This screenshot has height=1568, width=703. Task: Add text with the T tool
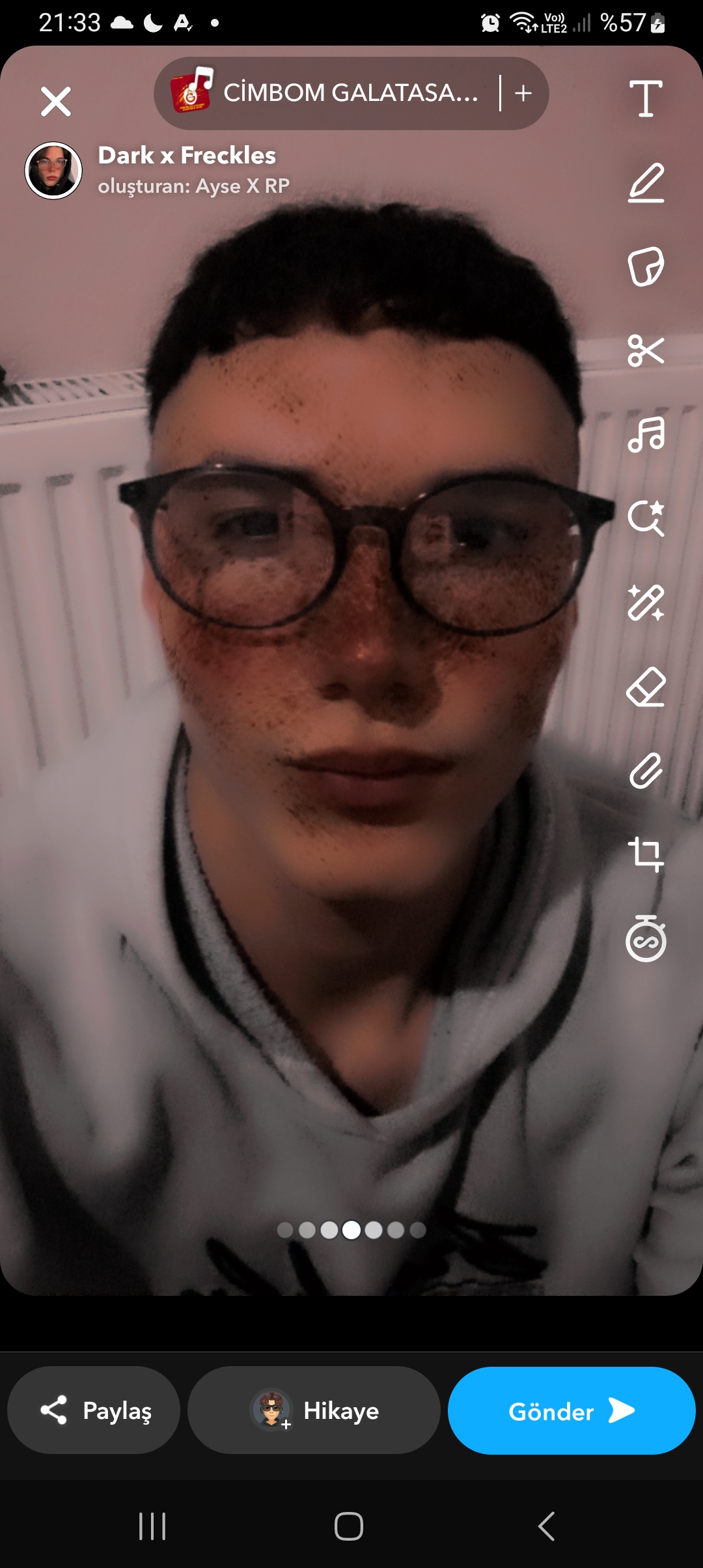click(x=646, y=98)
